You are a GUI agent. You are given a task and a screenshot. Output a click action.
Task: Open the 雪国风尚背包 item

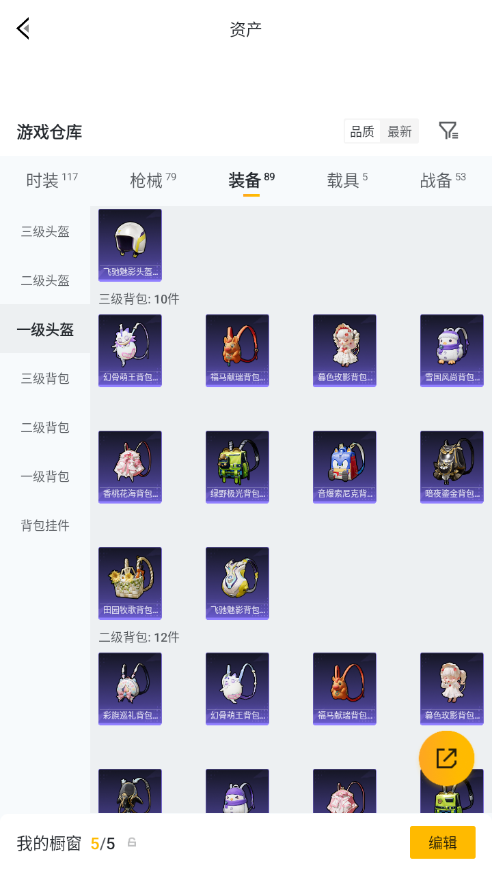(x=451, y=350)
